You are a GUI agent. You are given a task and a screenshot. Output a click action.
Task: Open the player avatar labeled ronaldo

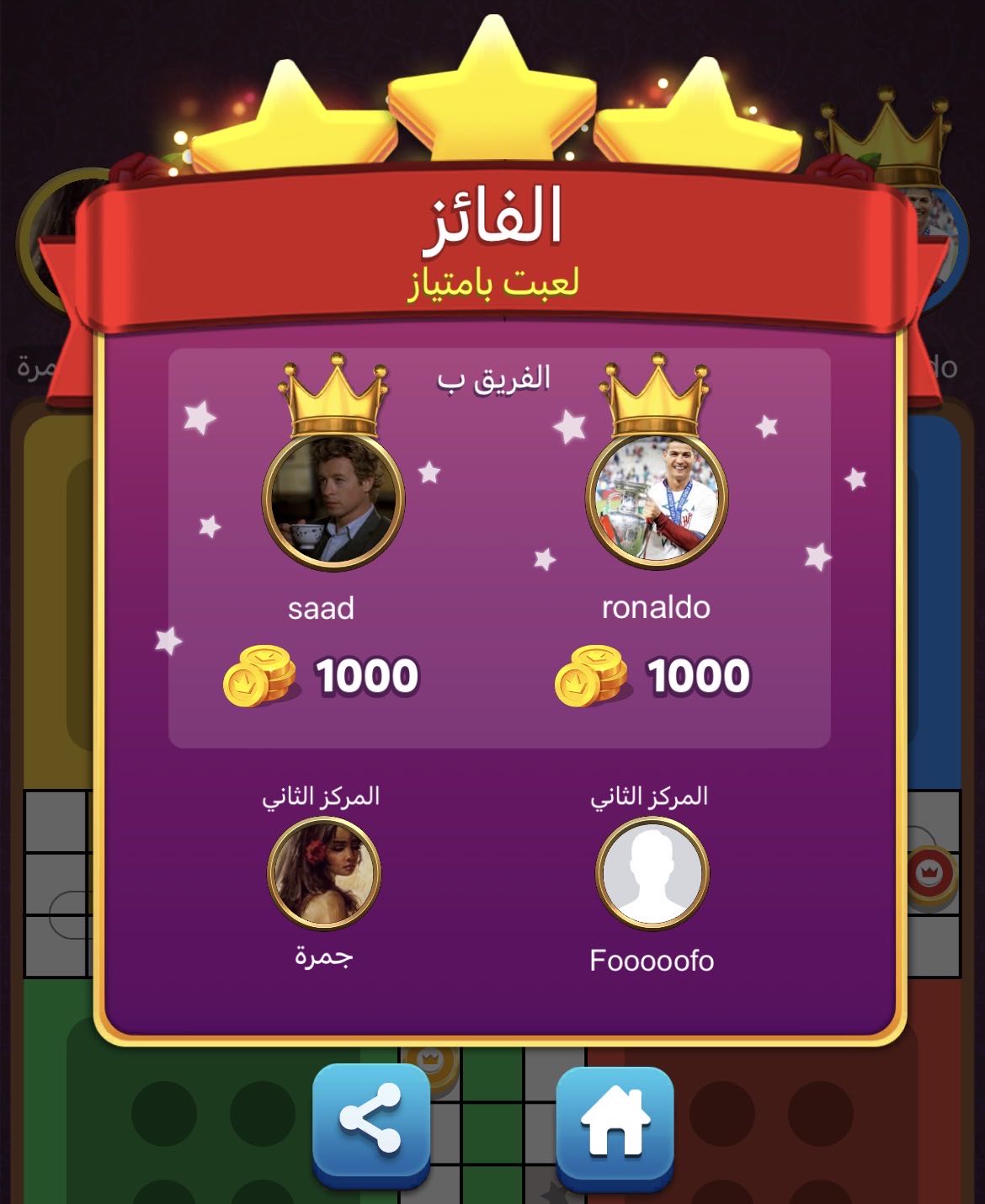point(657,499)
